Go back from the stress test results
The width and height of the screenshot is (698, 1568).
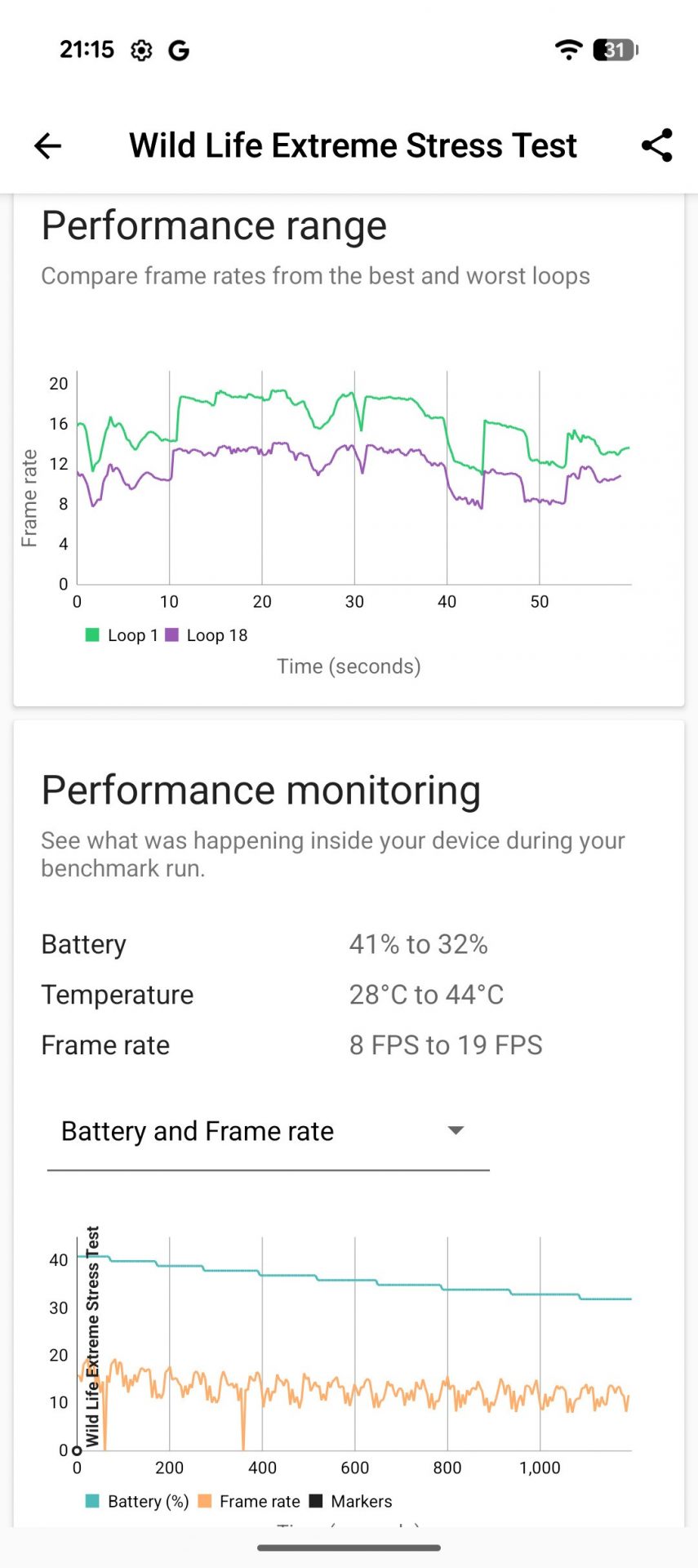(x=47, y=146)
